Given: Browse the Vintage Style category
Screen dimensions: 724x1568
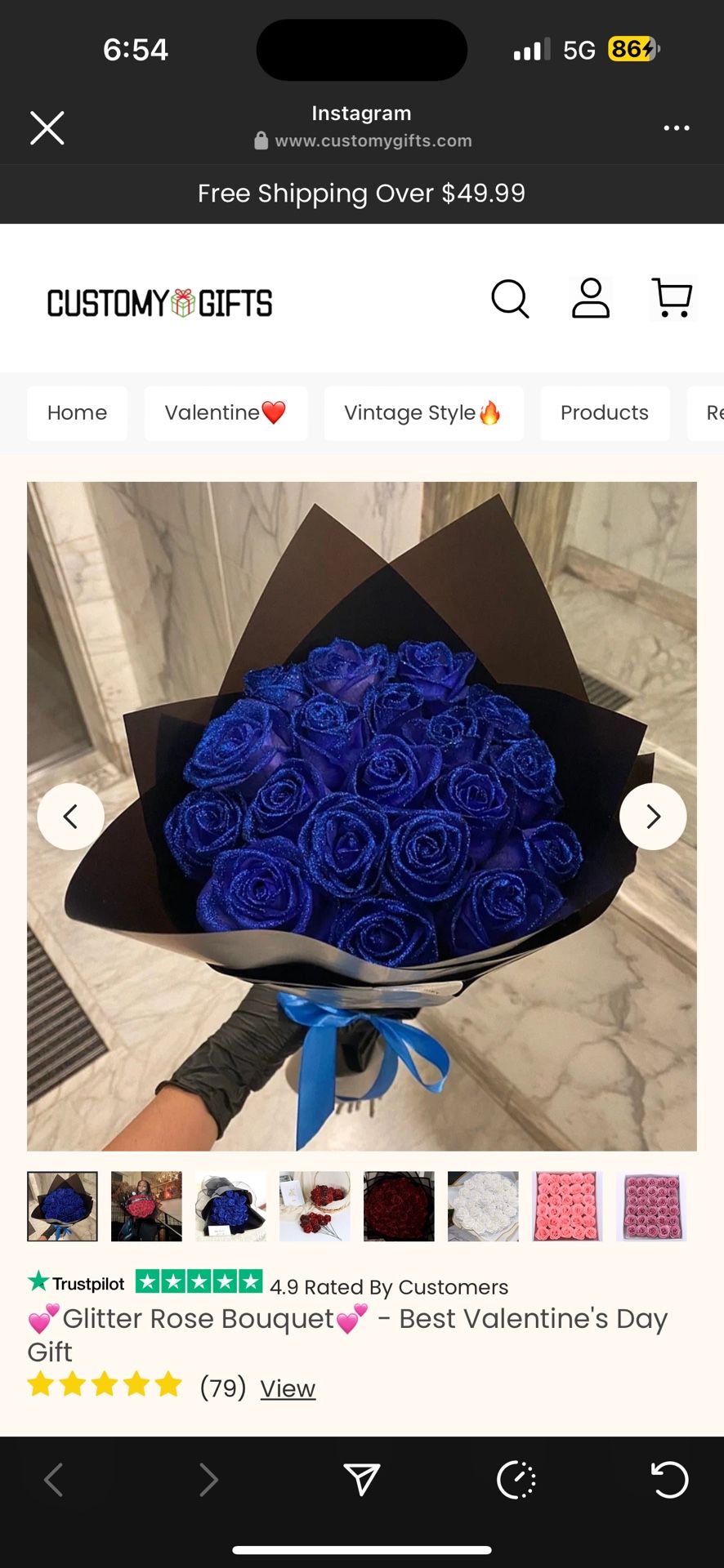Looking at the screenshot, I should [423, 413].
